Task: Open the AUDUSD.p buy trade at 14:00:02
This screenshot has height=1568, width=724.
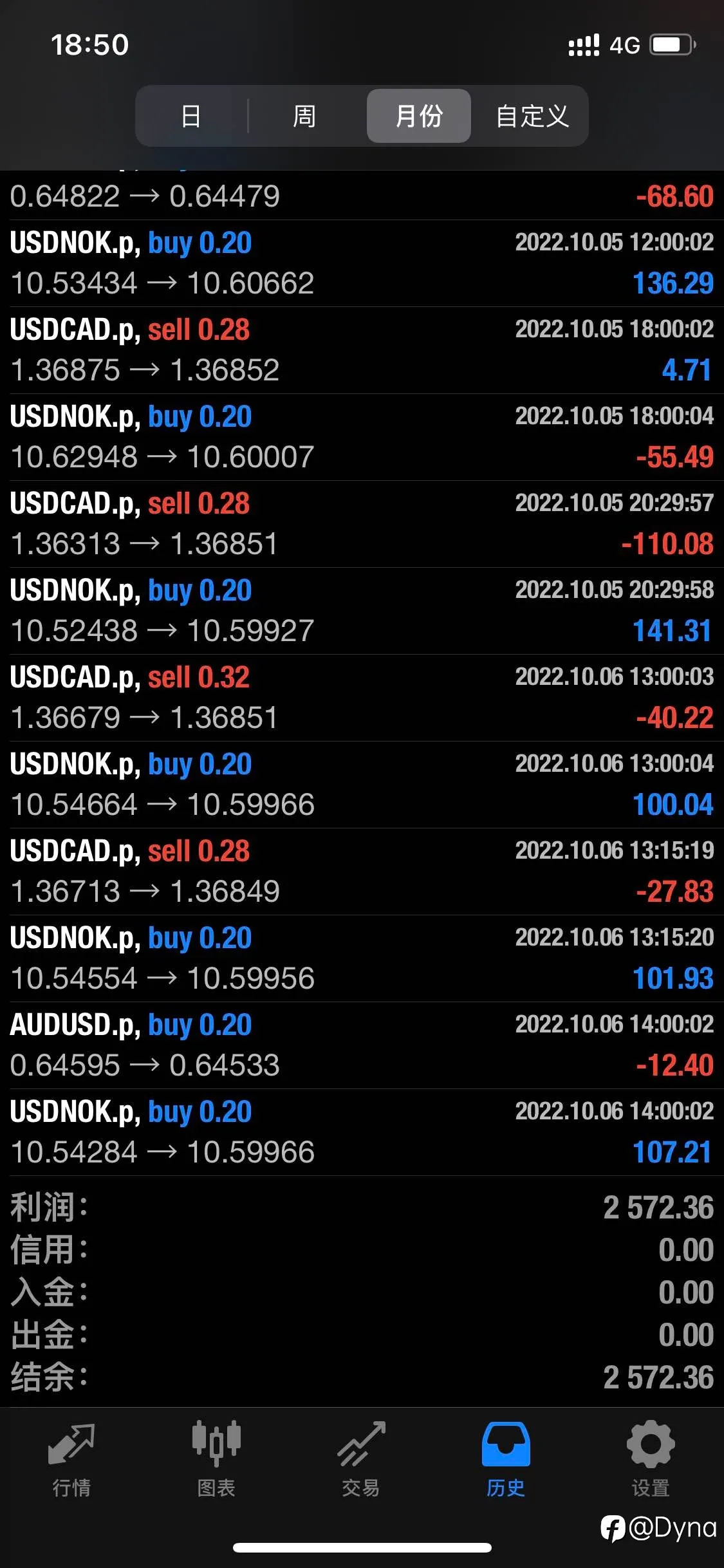Action: click(x=362, y=1045)
